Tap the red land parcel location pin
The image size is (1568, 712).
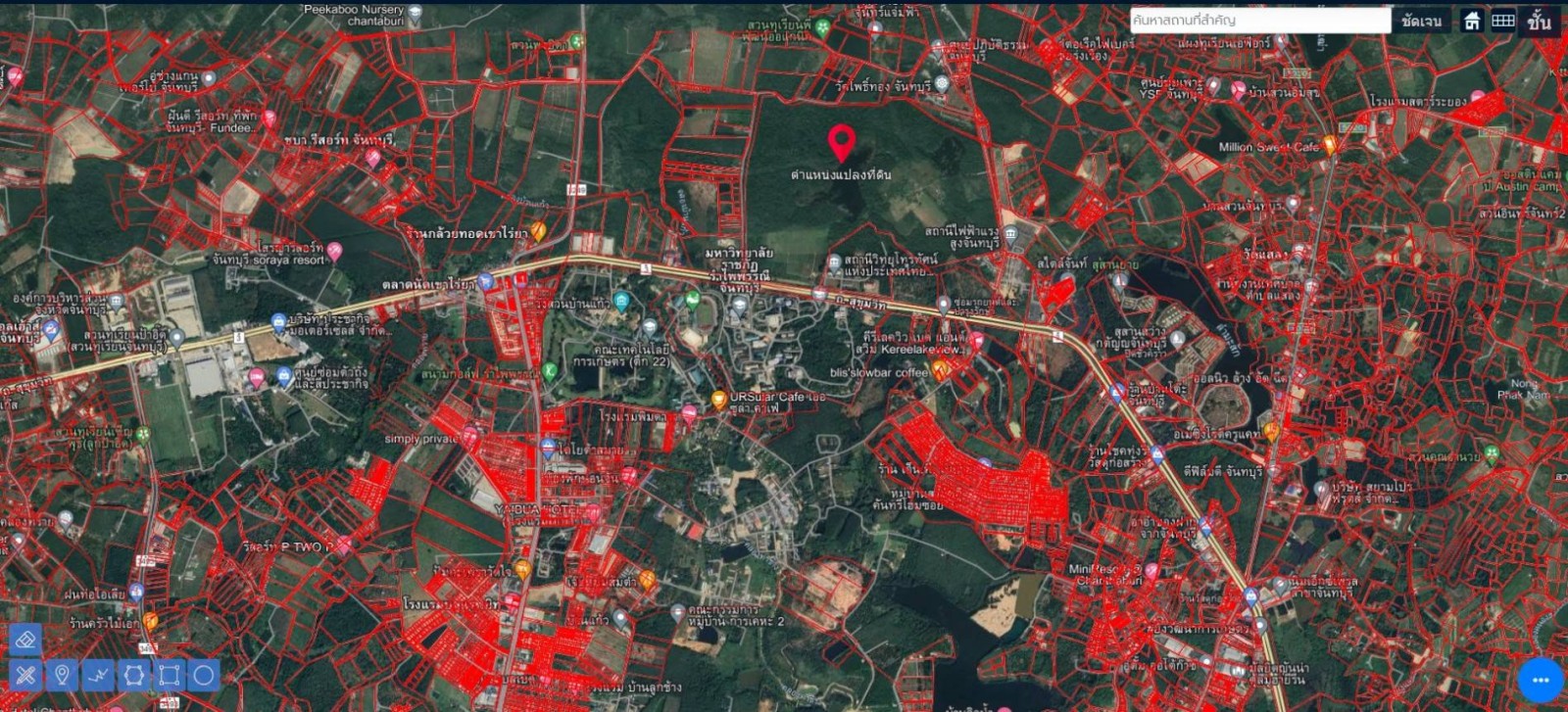point(841,143)
